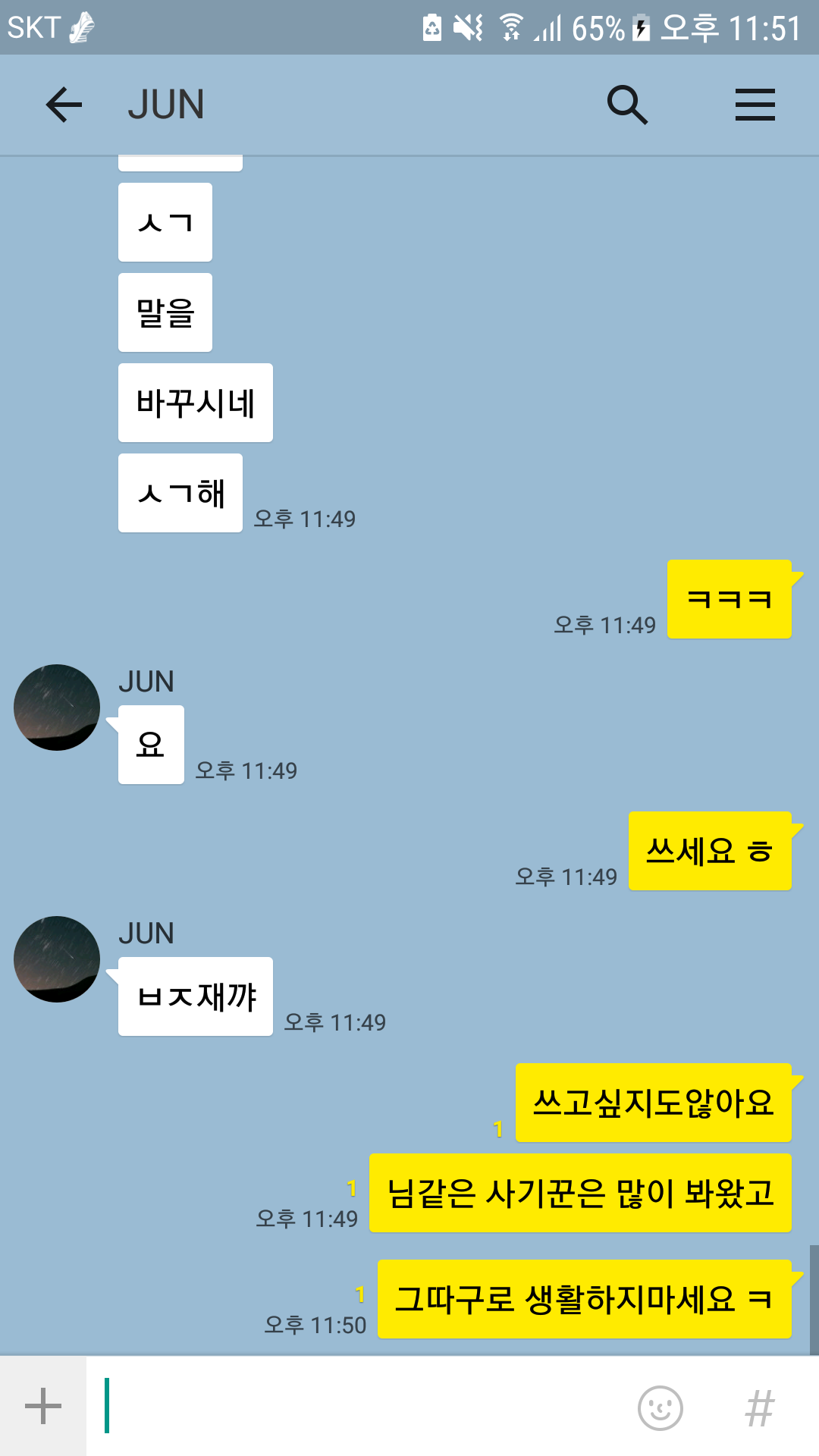
Task: Open the chat room menu
Action: tap(755, 105)
